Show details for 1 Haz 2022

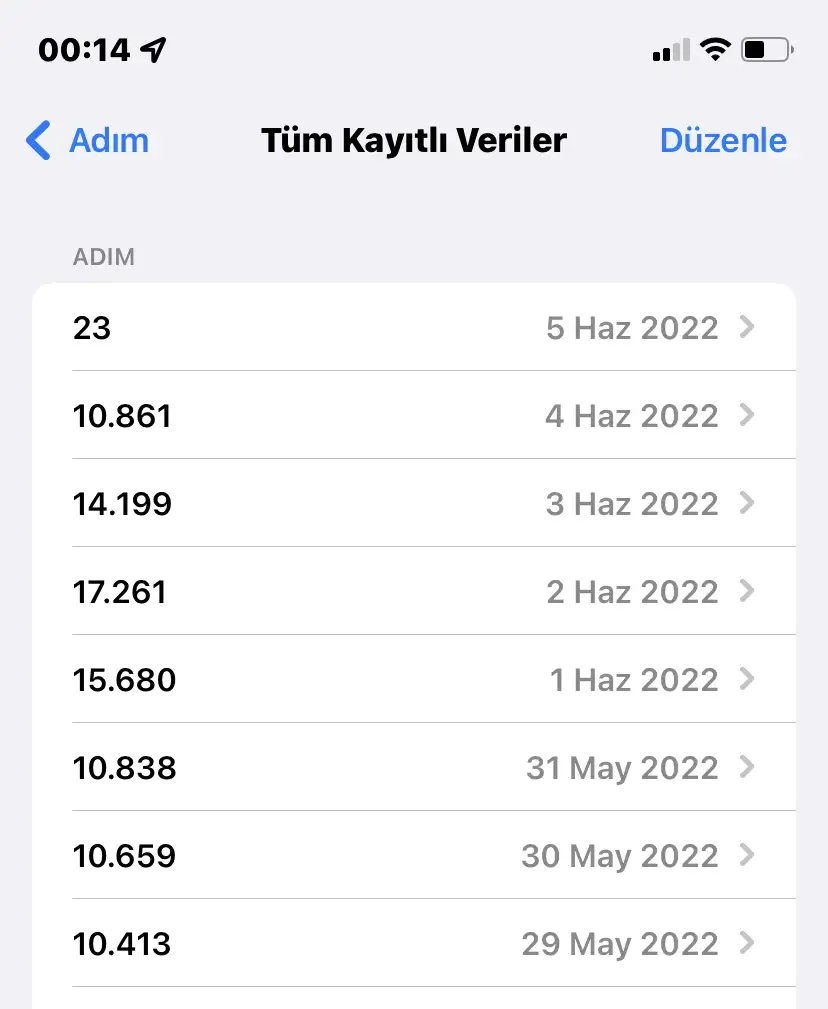[x=414, y=680]
